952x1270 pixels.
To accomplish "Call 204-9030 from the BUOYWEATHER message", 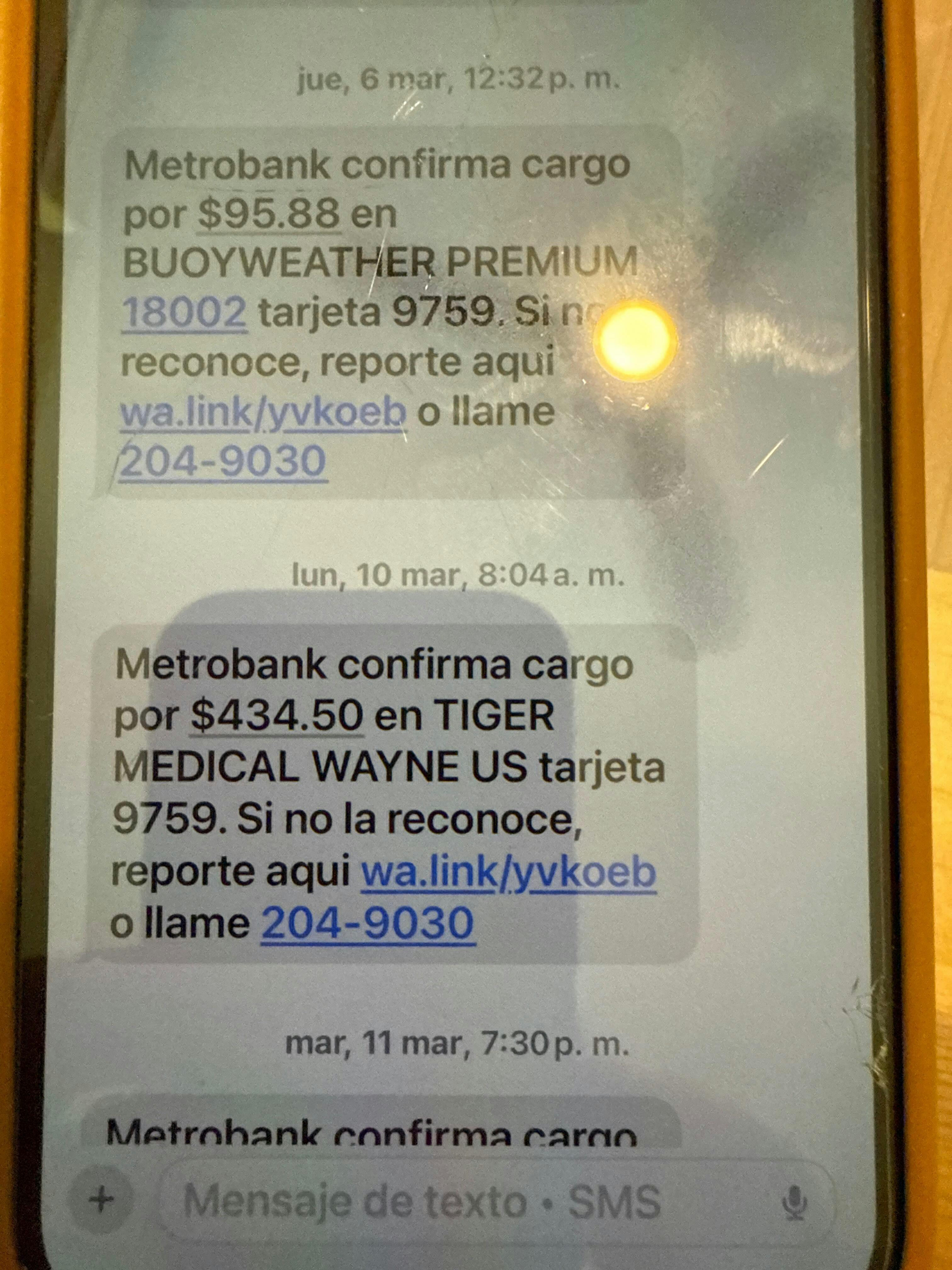I will tap(223, 461).
